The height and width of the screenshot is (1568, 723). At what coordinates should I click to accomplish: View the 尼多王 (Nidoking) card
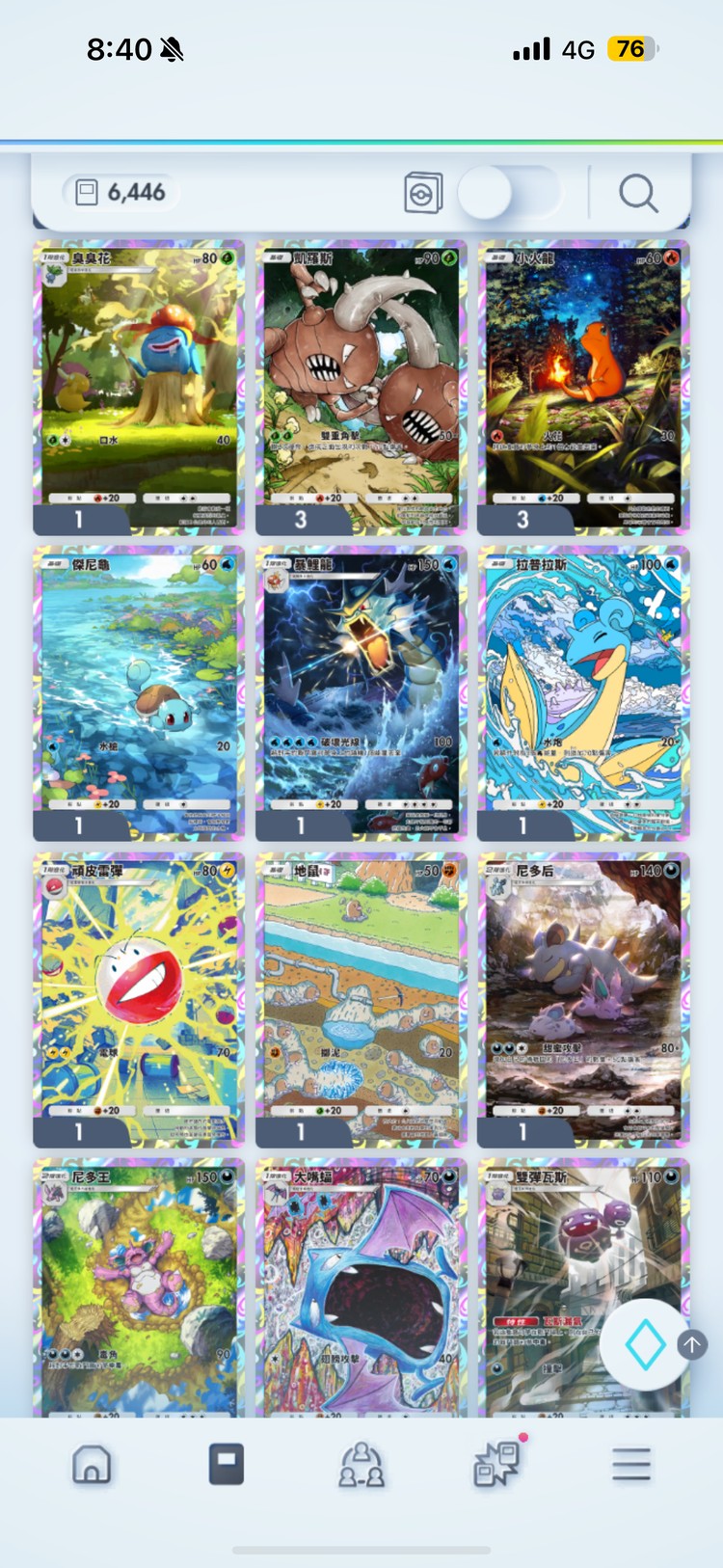[139, 1287]
